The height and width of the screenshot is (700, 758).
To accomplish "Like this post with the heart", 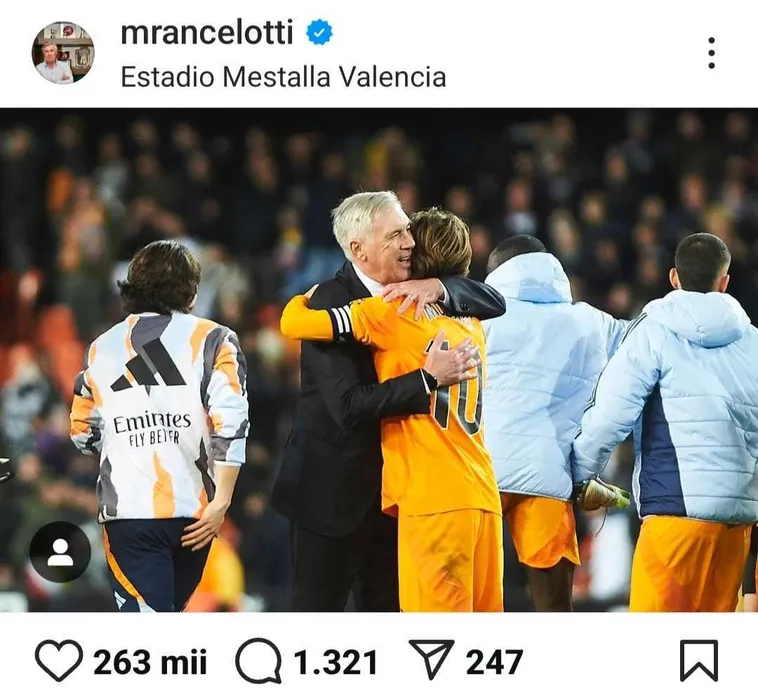I will (59, 661).
